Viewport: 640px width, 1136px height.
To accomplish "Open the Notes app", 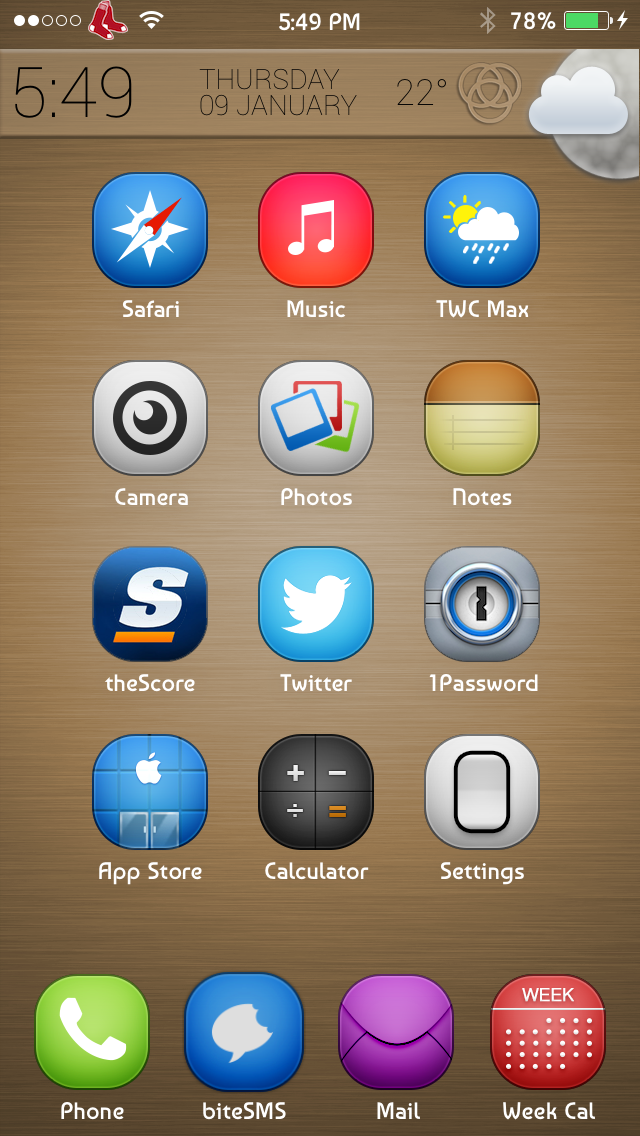I will [482, 418].
